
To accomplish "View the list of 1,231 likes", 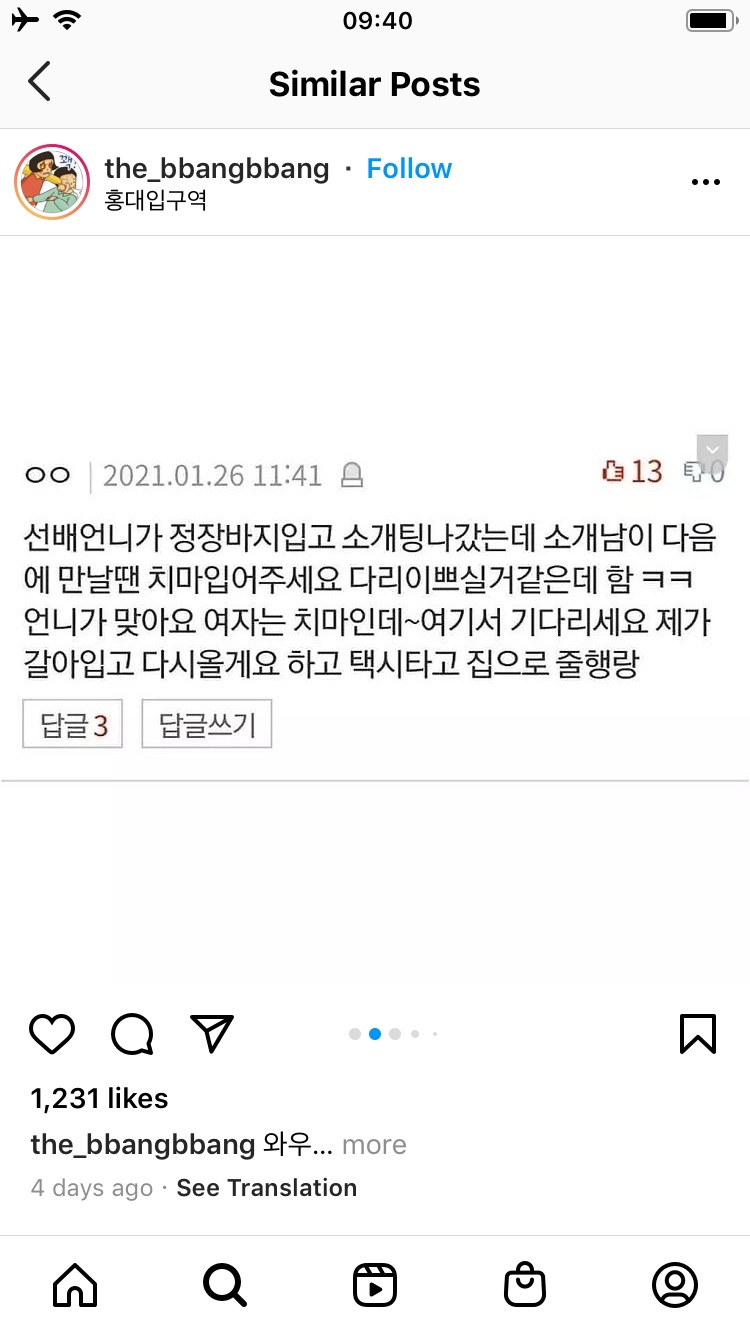I will click(x=99, y=1098).
